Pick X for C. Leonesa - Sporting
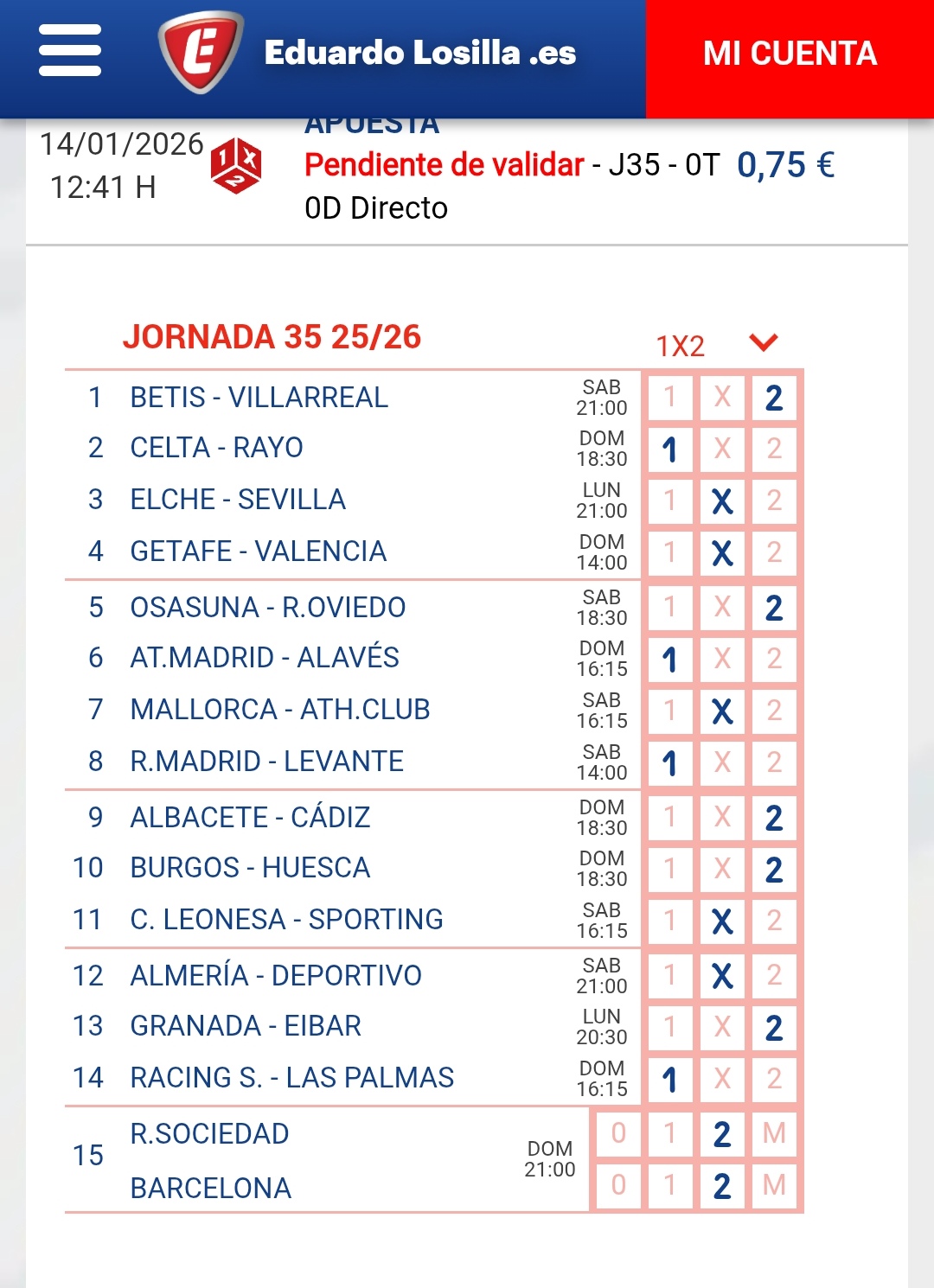Image resolution: width=934 pixels, height=1288 pixels. pos(722,921)
